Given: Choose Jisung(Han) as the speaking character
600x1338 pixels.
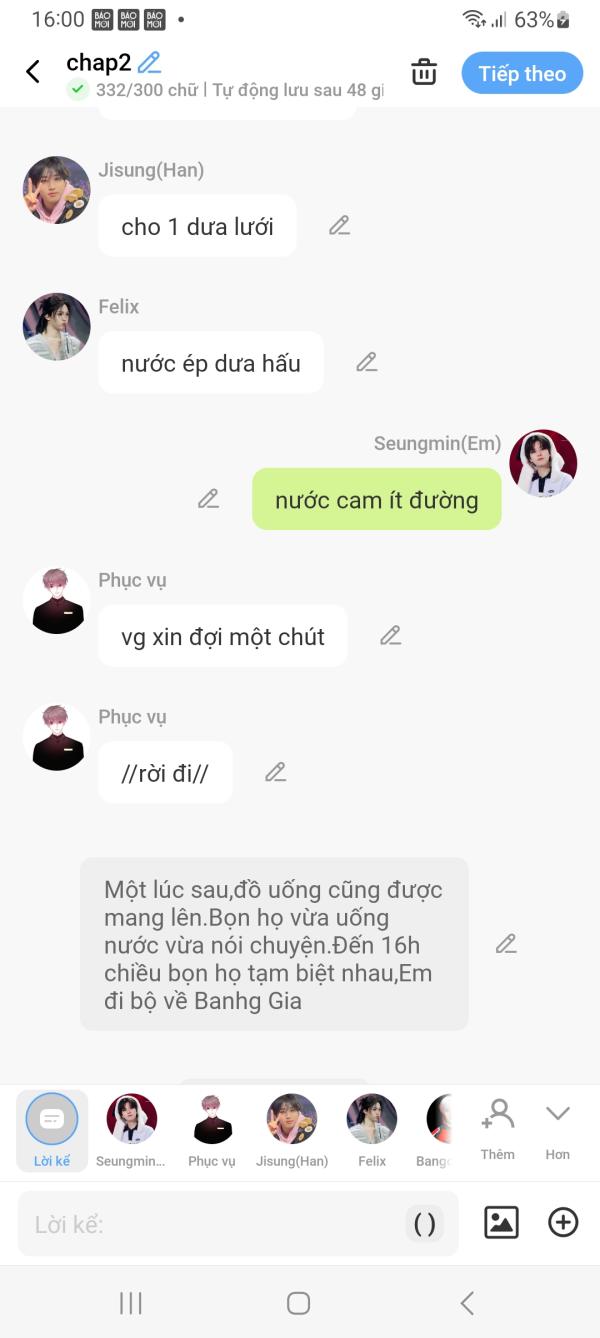Looking at the screenshot, I should (292, 1130).
